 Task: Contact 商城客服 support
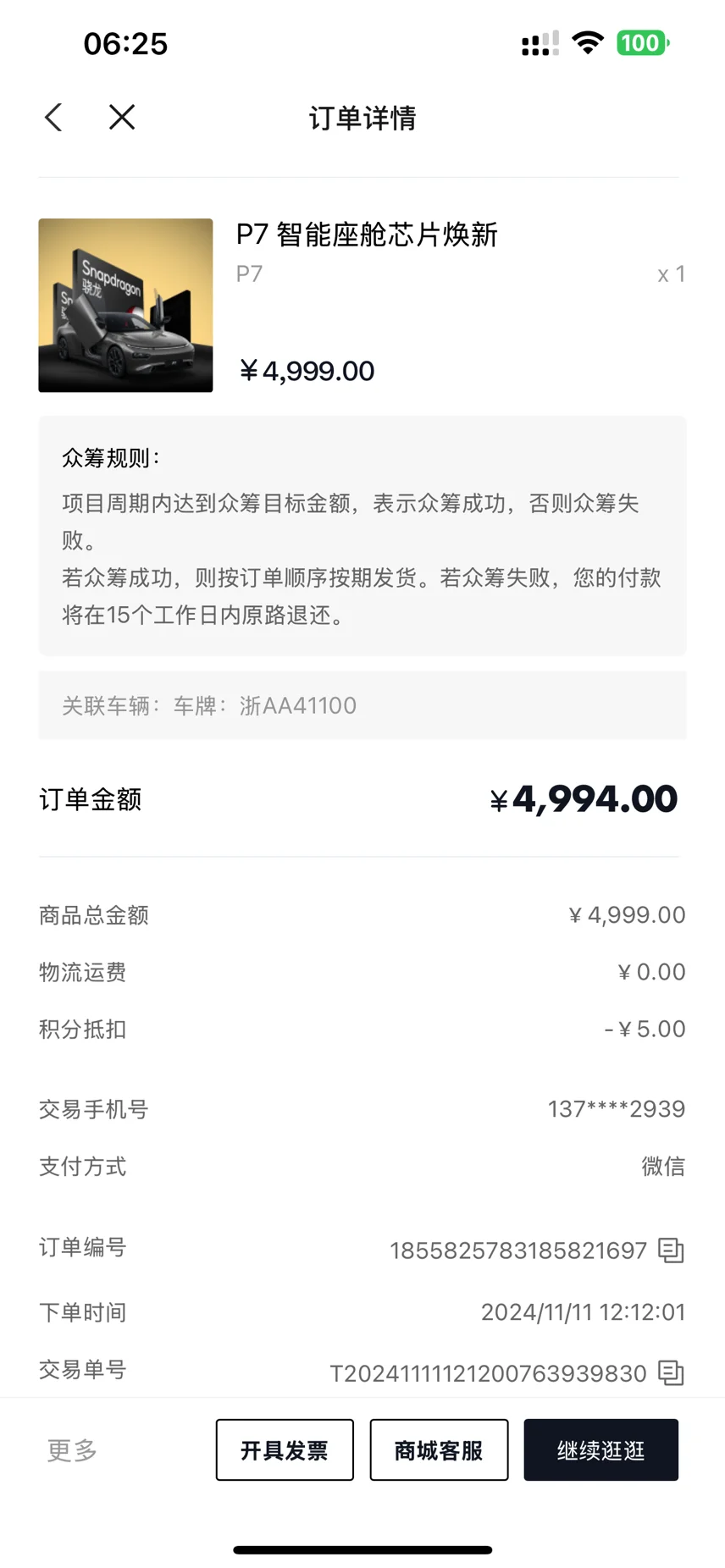click(439, 1450)
